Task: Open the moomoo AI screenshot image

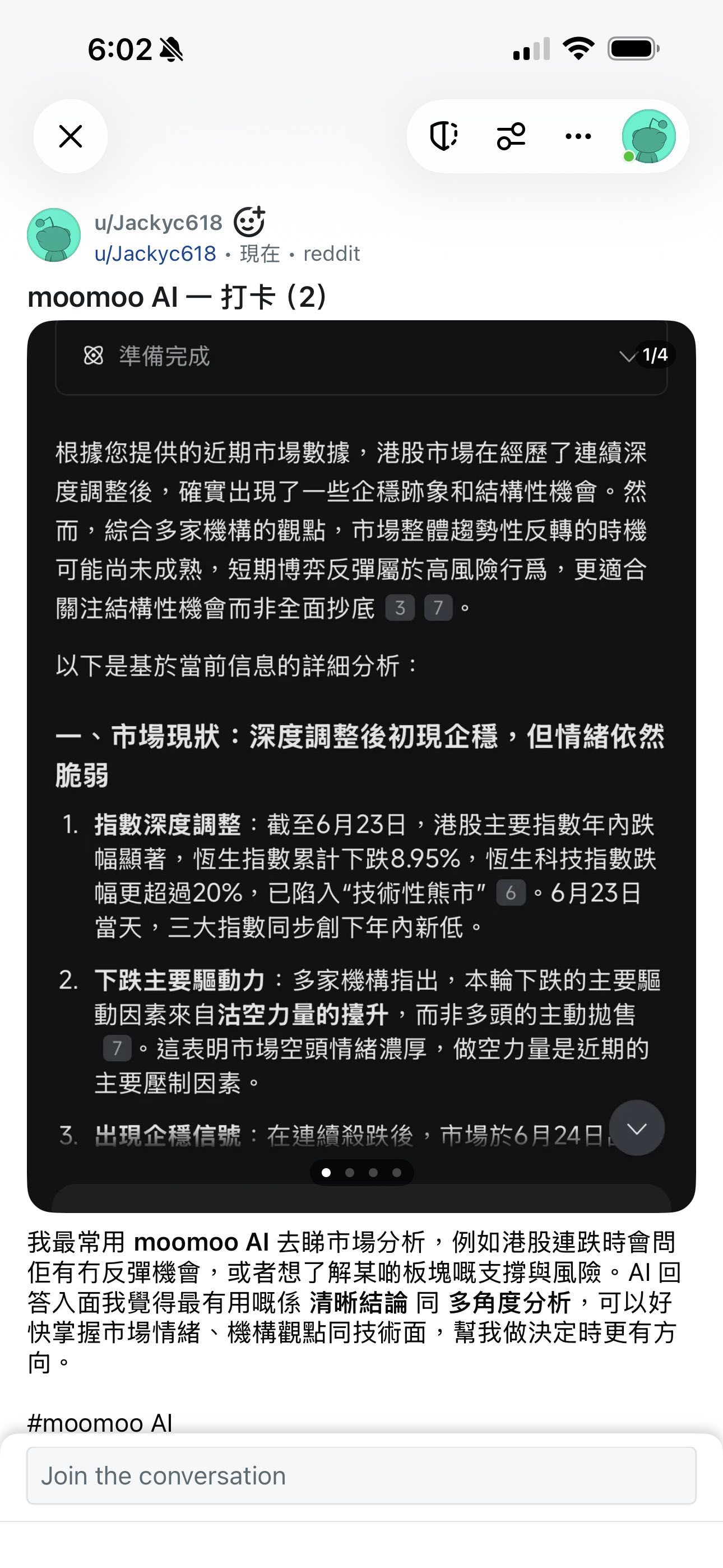Action: 361,767
